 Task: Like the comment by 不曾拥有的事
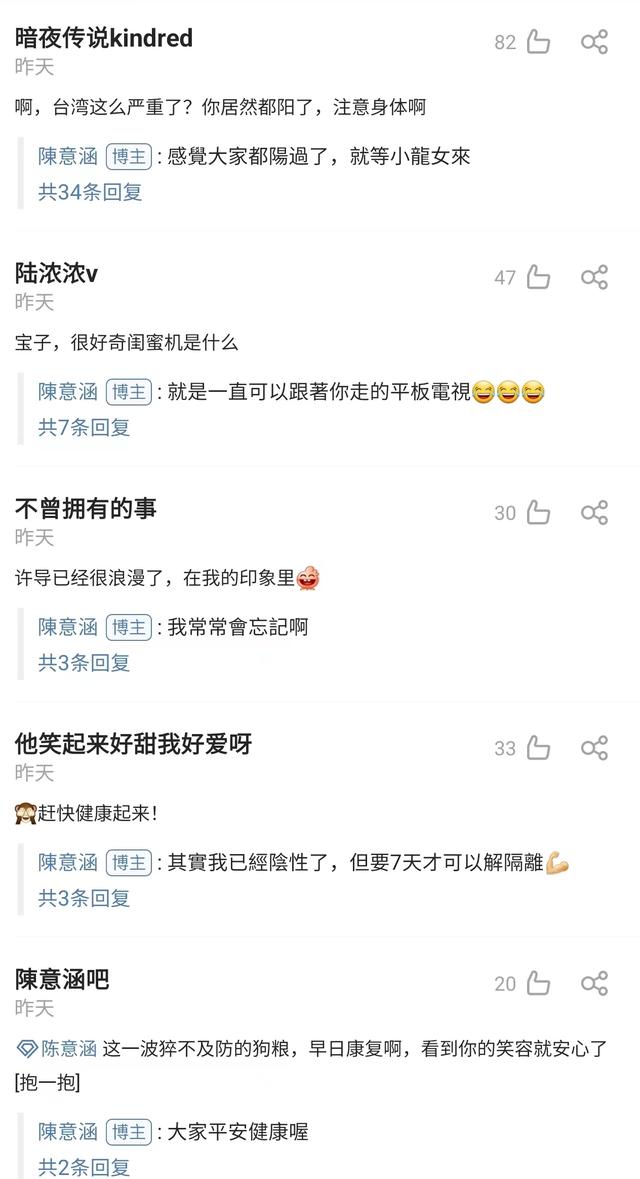pos(538,513)
